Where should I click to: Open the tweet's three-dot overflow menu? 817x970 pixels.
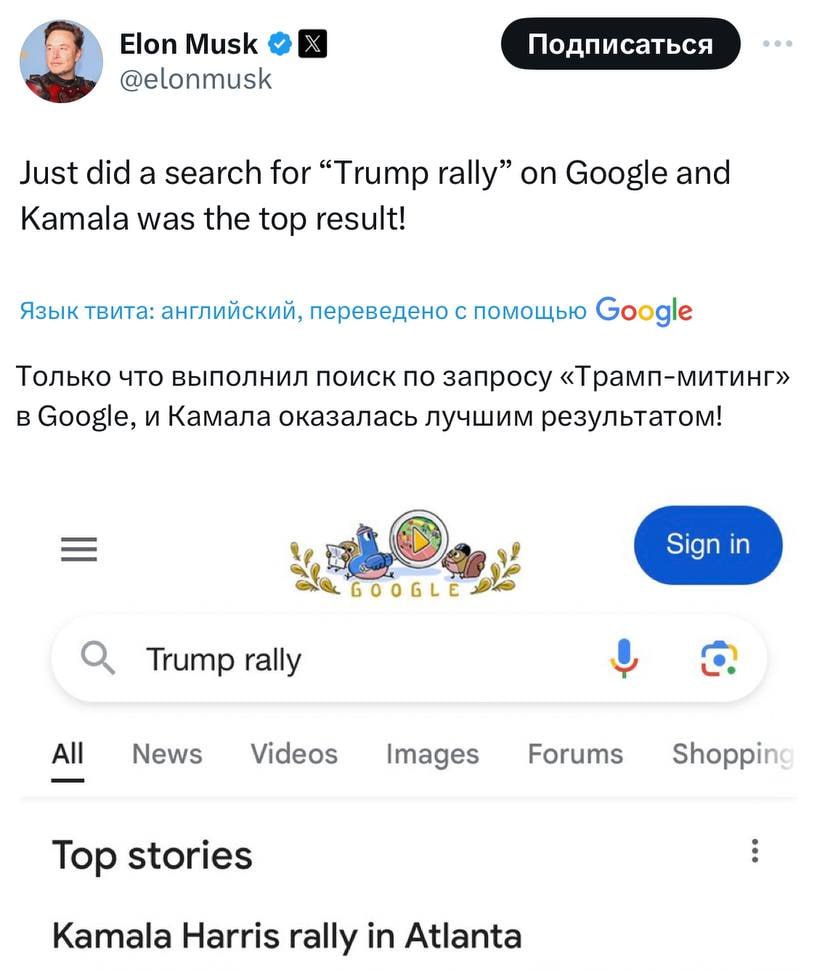pyautogui.click(x=777, y=44)
